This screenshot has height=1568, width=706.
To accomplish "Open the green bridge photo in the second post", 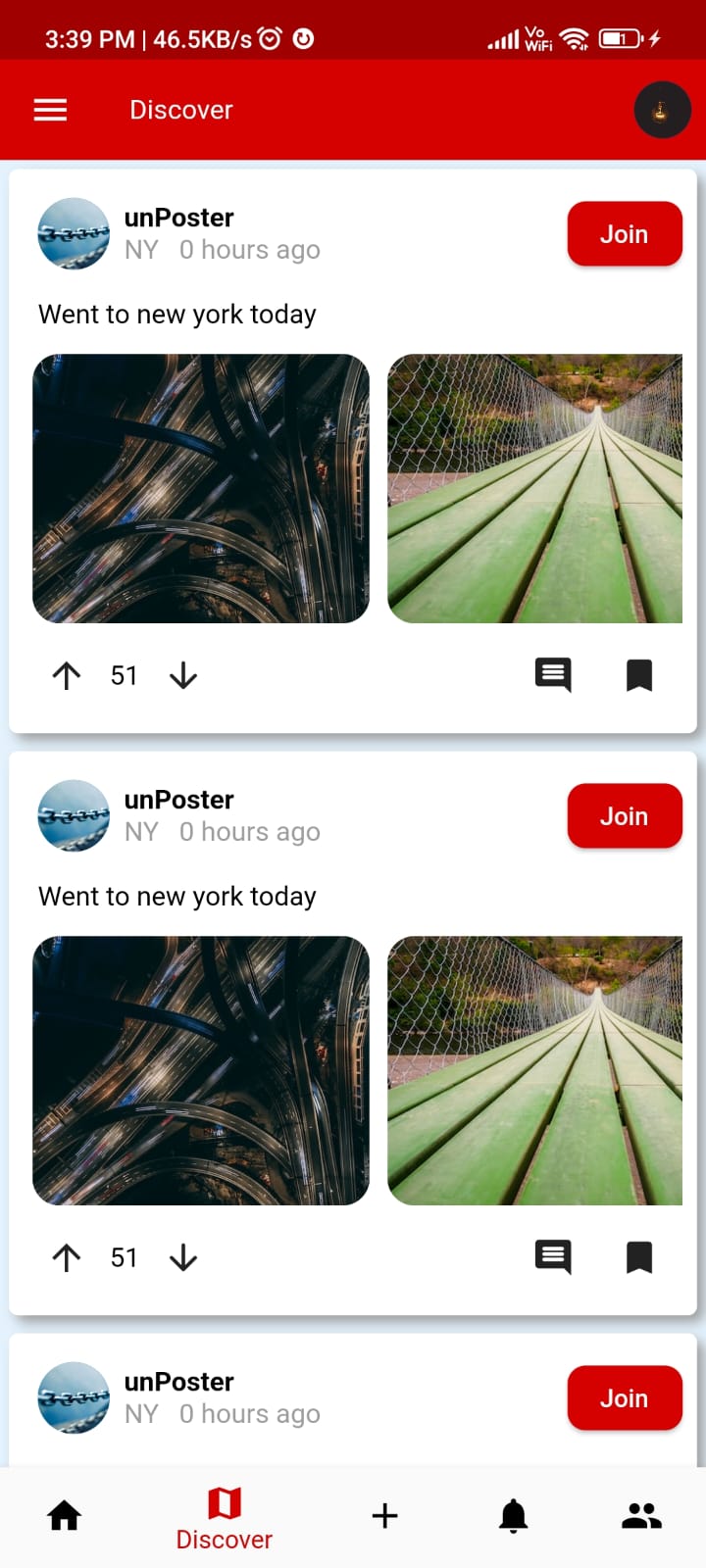I will click(x=535, y=1070).
